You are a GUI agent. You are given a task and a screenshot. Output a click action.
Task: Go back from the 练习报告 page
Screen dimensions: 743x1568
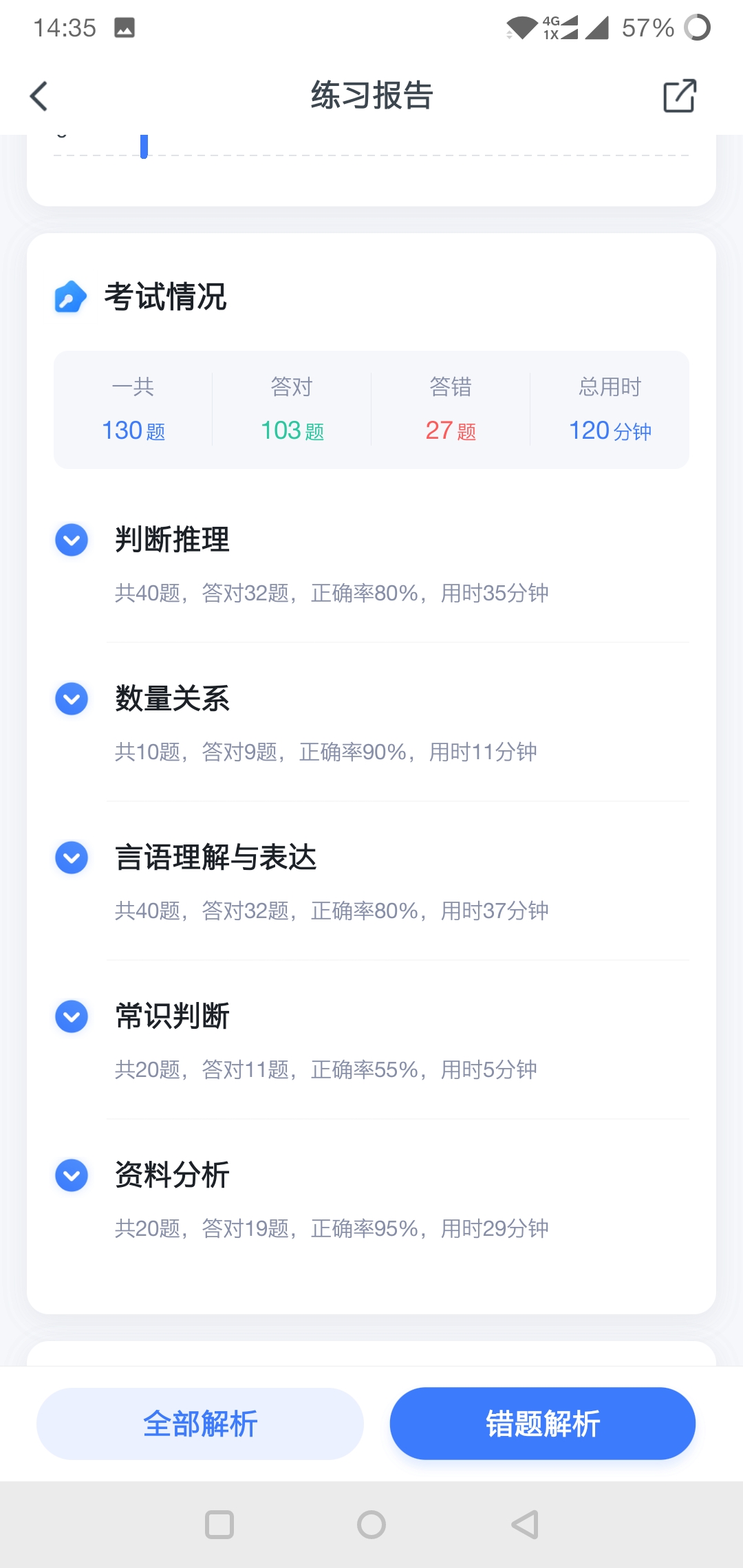point(39,96)
